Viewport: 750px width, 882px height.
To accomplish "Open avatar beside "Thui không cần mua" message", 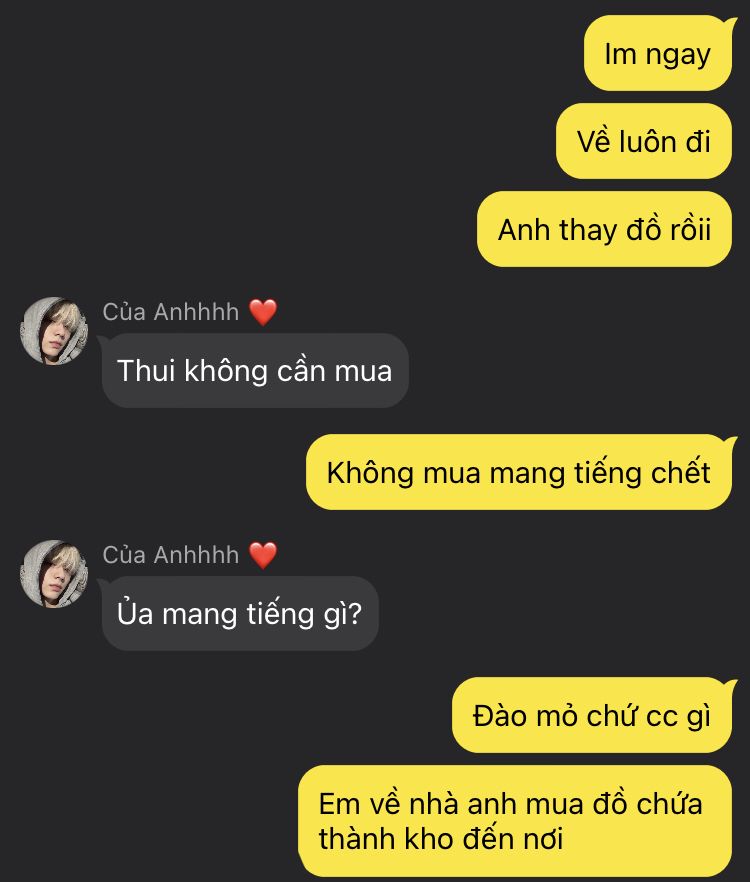I will [x=54, y=331].
